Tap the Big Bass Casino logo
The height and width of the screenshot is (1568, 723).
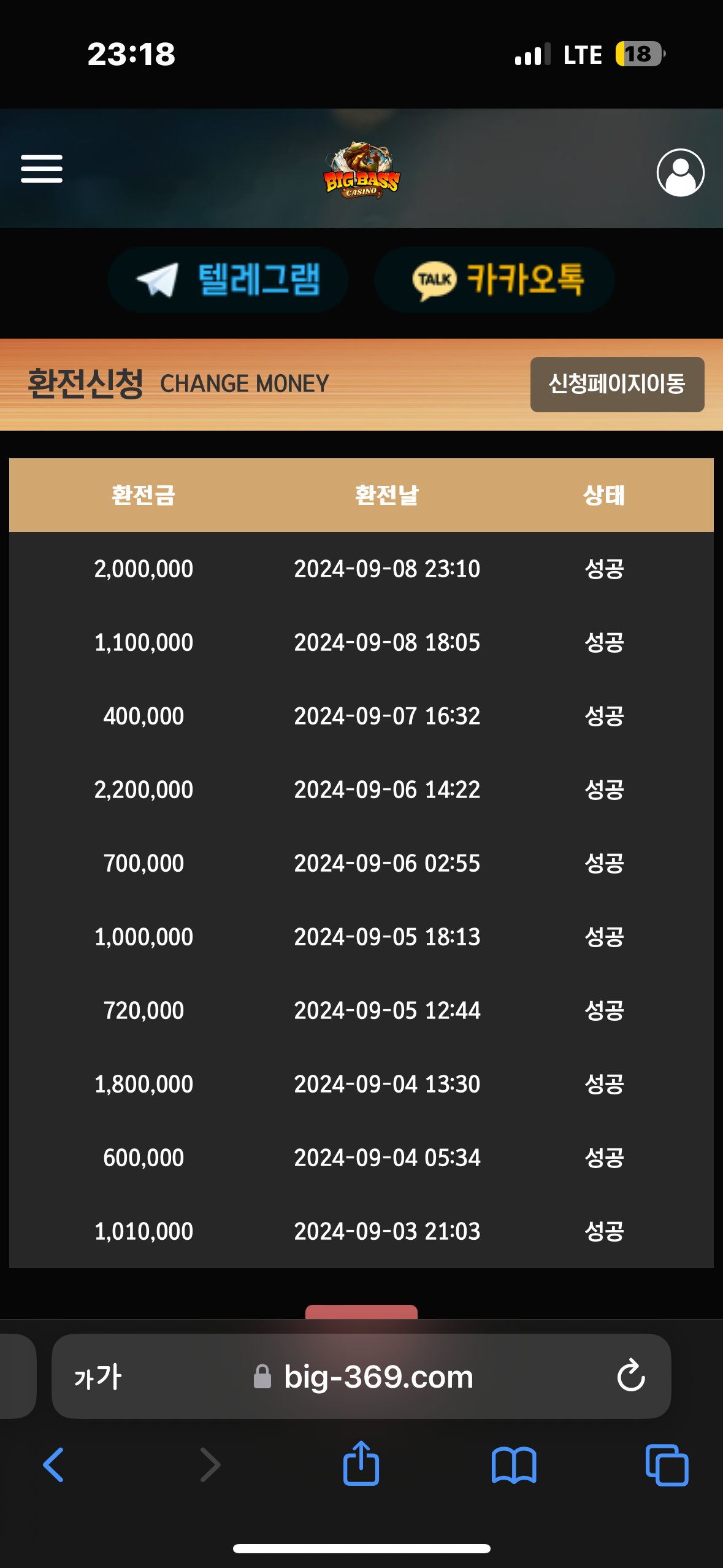(x=361, y=171)
